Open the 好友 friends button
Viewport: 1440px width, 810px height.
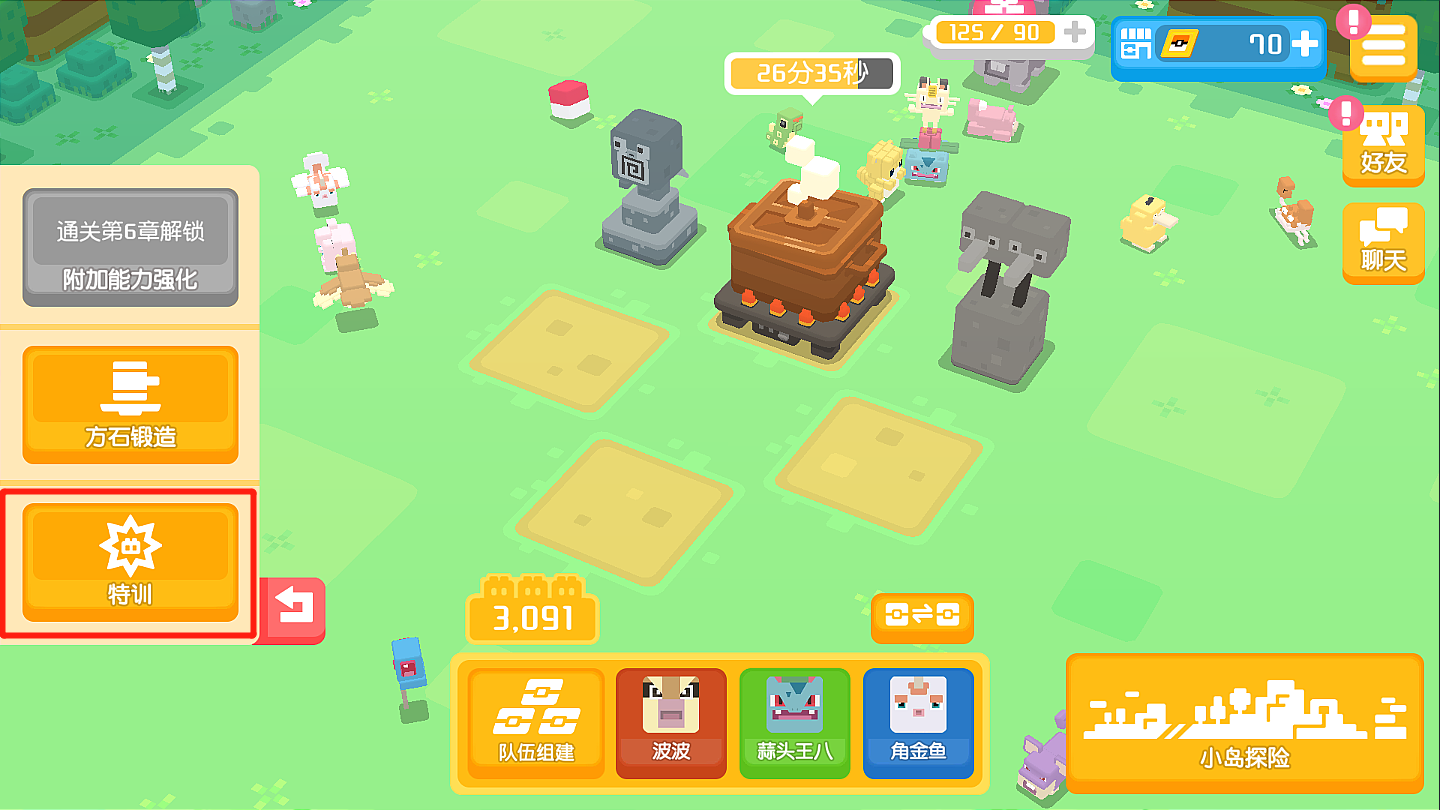1383,143
